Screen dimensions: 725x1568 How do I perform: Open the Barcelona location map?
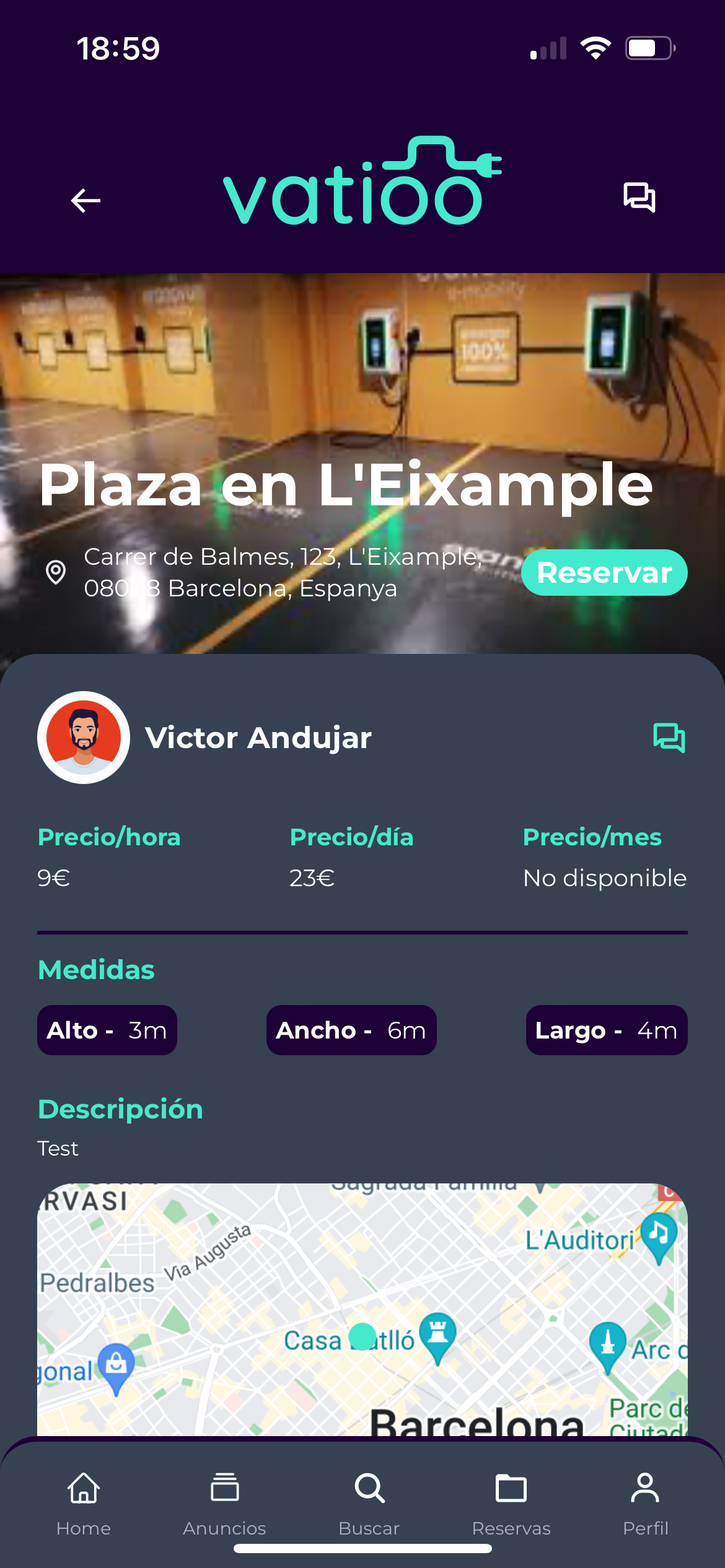click(362, 1310)
